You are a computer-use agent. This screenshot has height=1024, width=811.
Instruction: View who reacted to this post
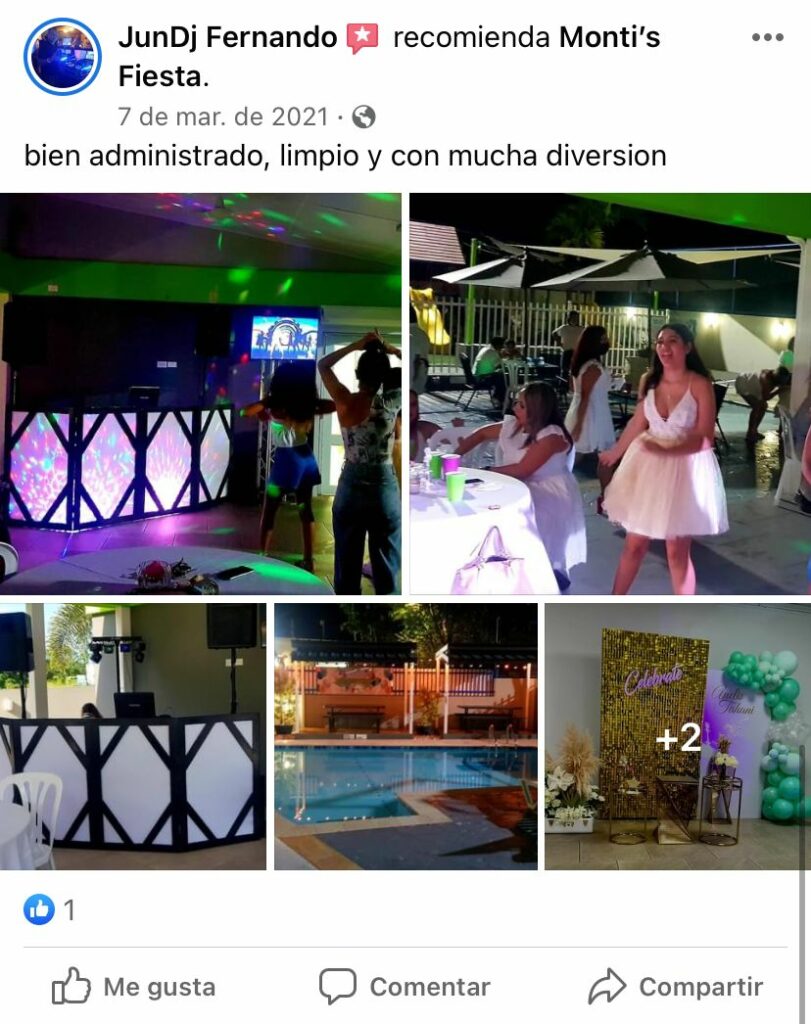50,910
